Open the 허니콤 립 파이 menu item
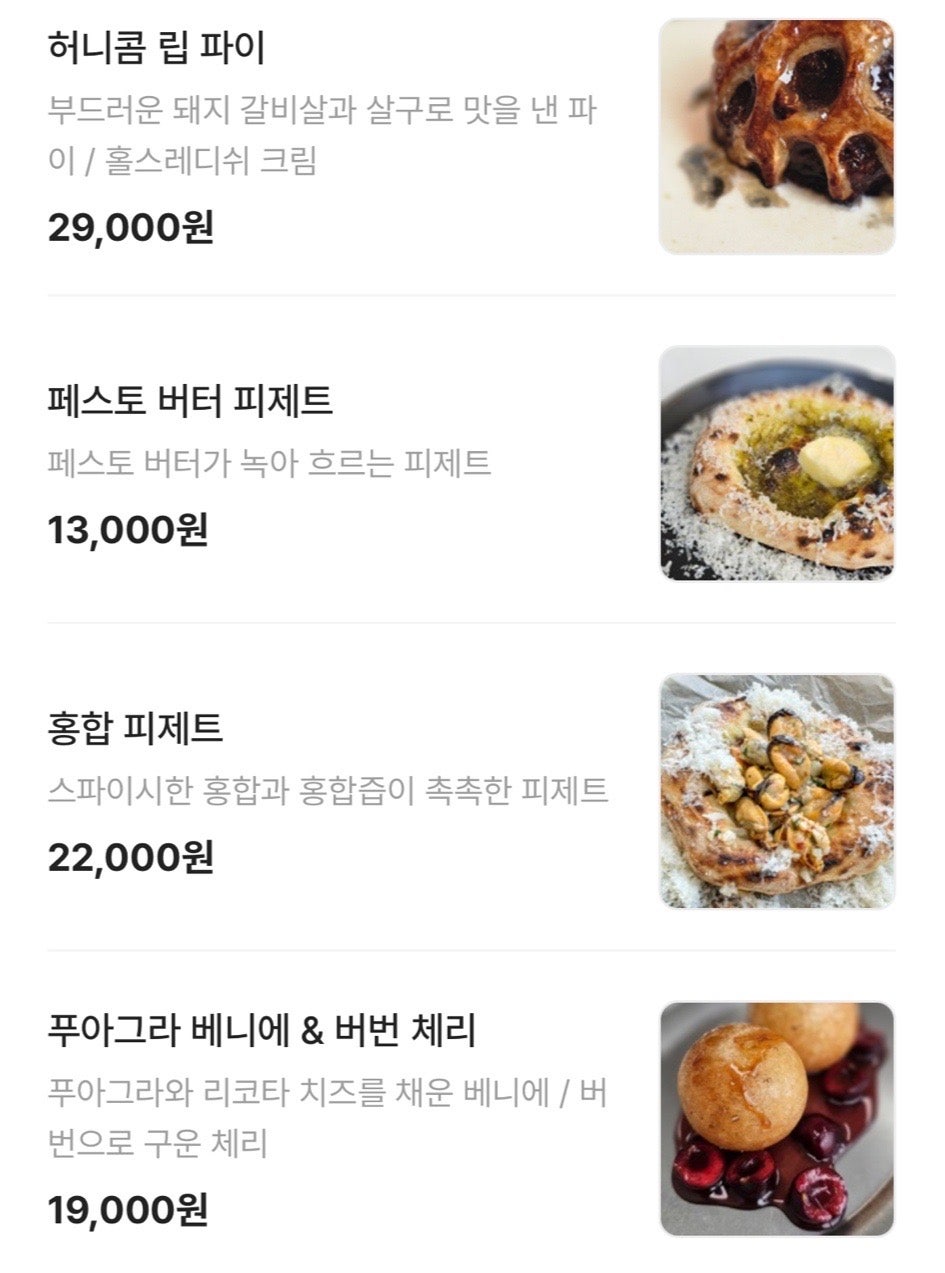This screenshot has width=945, height=1273. (x=156, y=48)
